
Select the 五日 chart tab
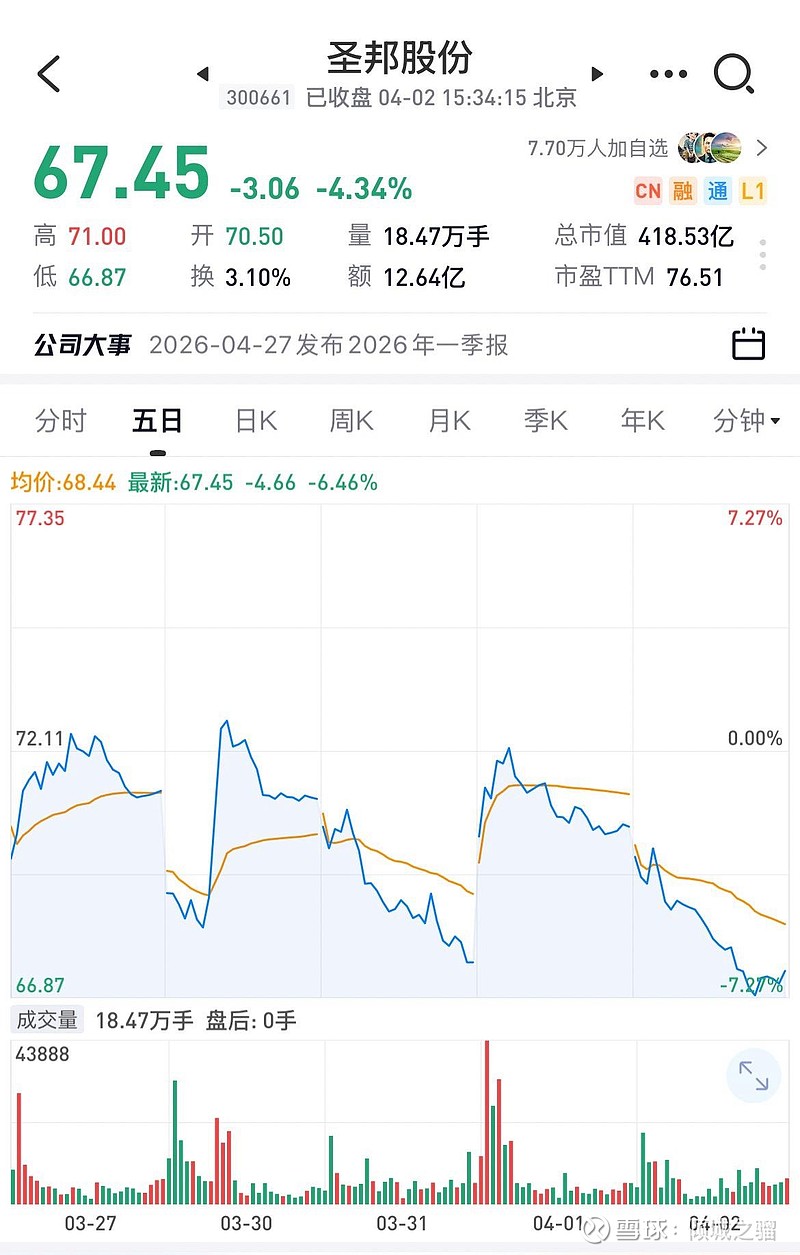coord(158,421)
